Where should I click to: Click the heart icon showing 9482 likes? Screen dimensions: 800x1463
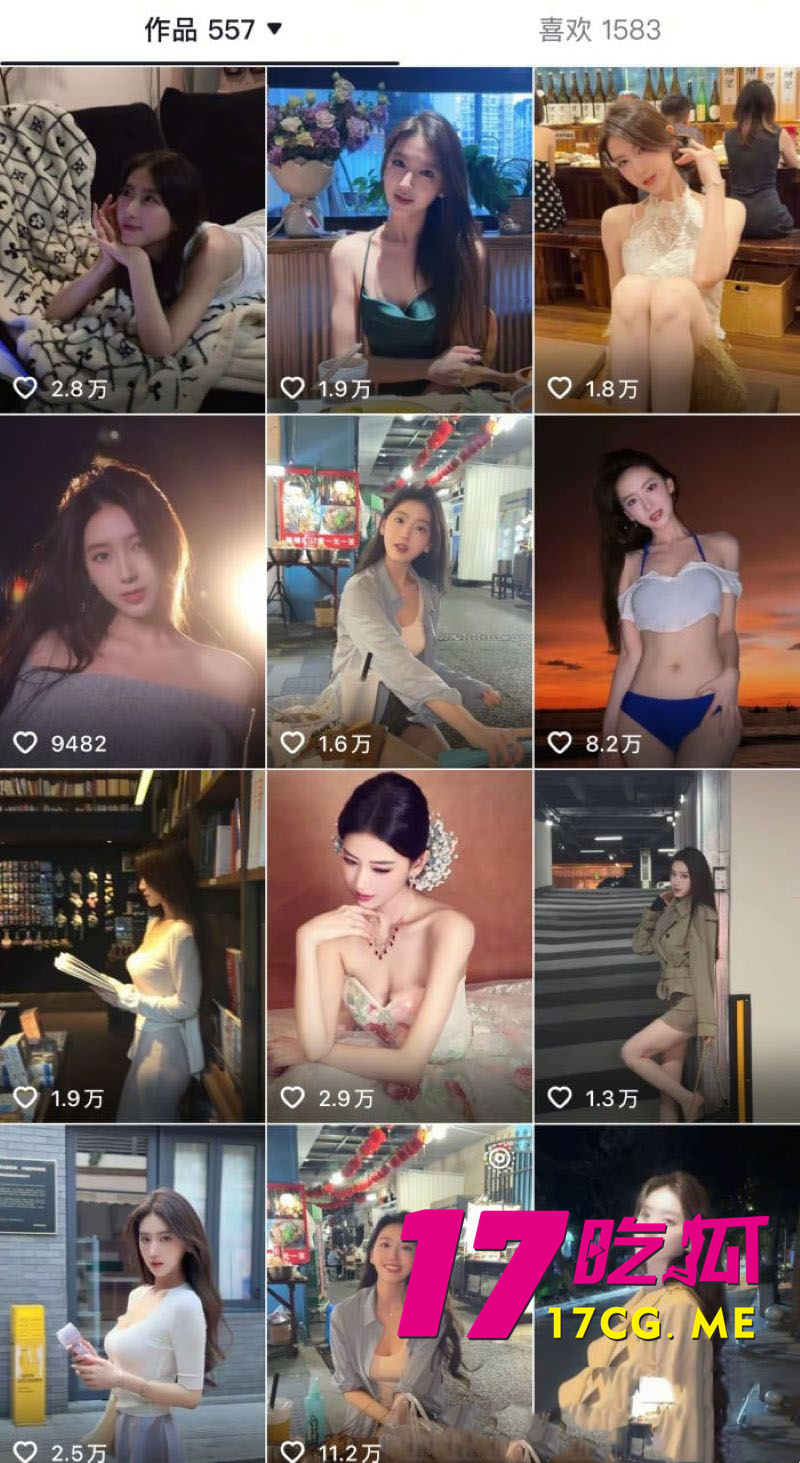coord(25,744)
